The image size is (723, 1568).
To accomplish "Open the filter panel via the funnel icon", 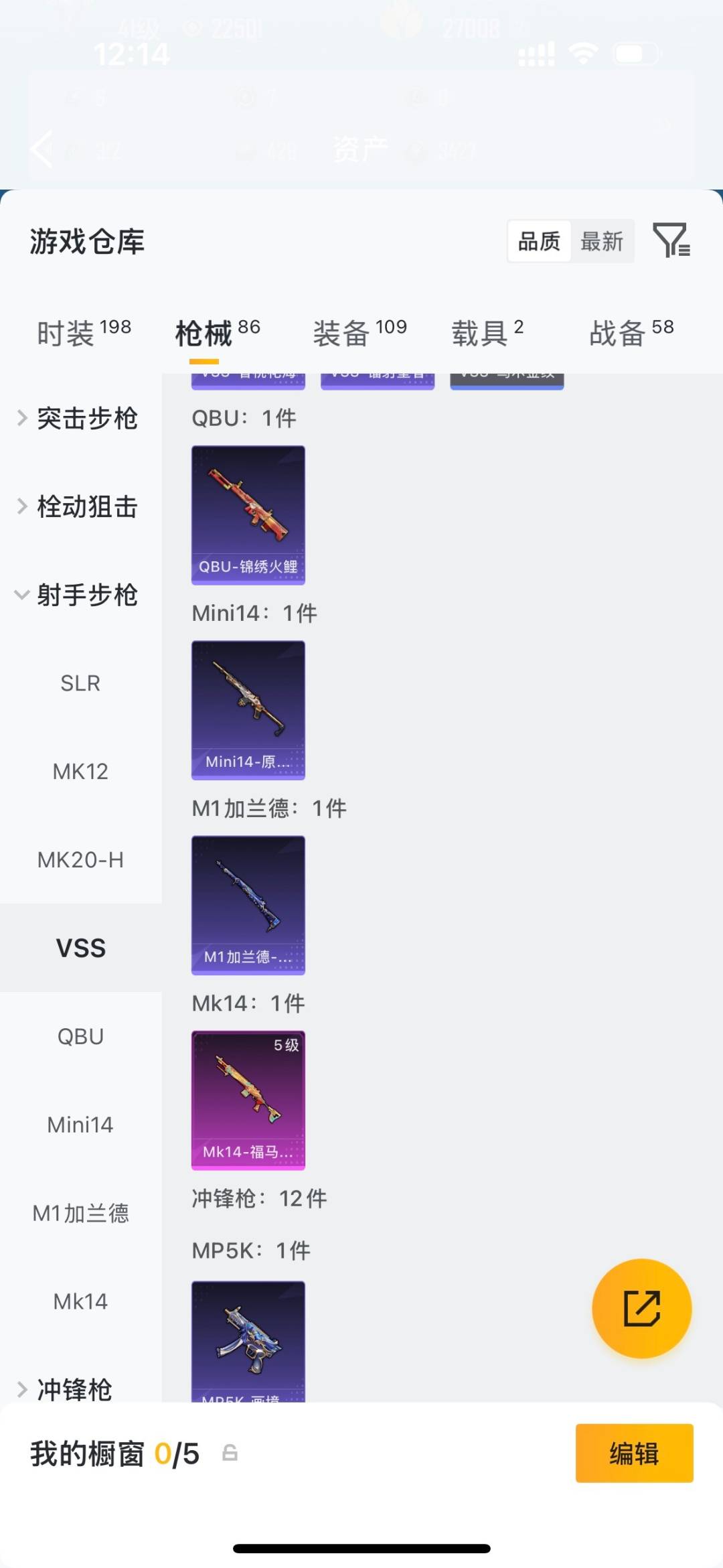I will [673, 241].
